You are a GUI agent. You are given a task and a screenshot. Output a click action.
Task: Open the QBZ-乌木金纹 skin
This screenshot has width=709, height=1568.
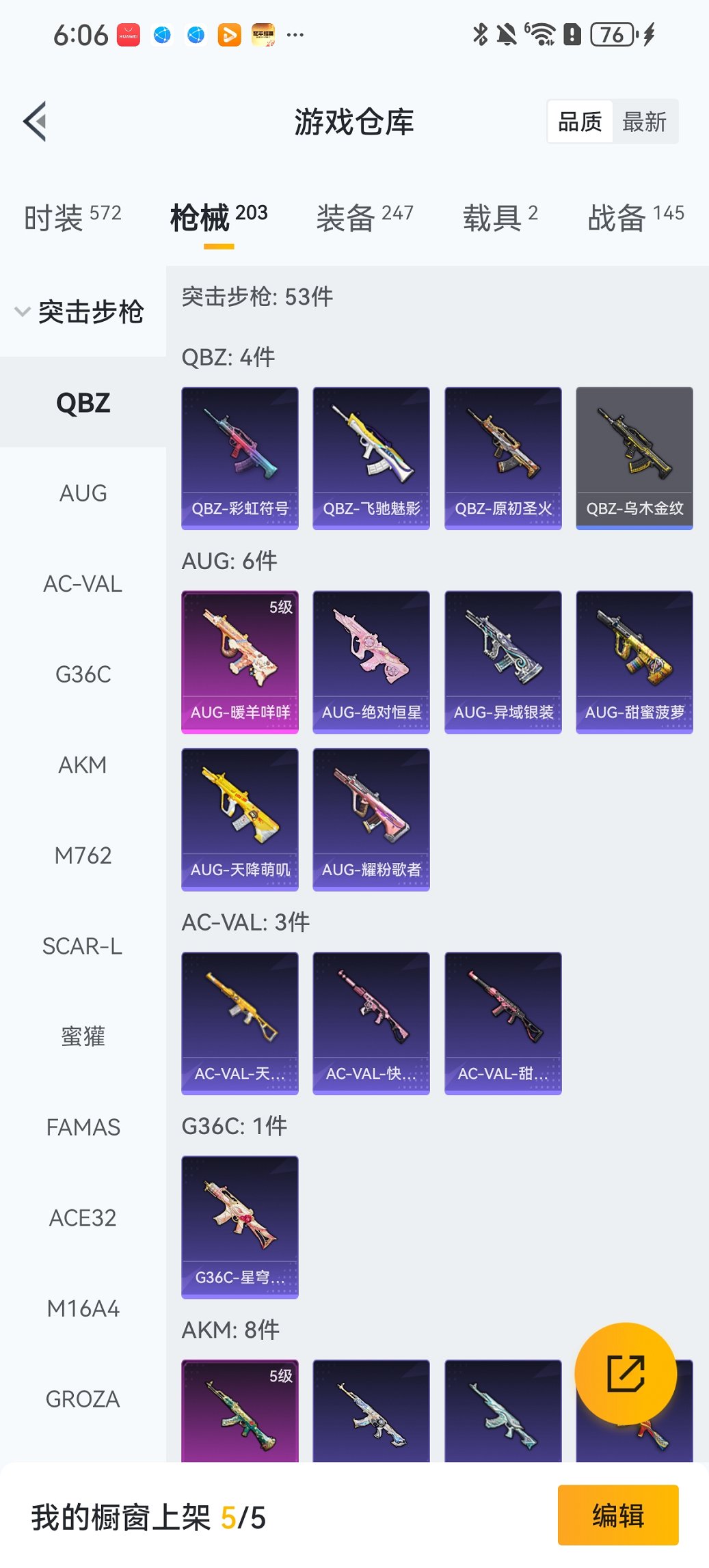[634, 458]
